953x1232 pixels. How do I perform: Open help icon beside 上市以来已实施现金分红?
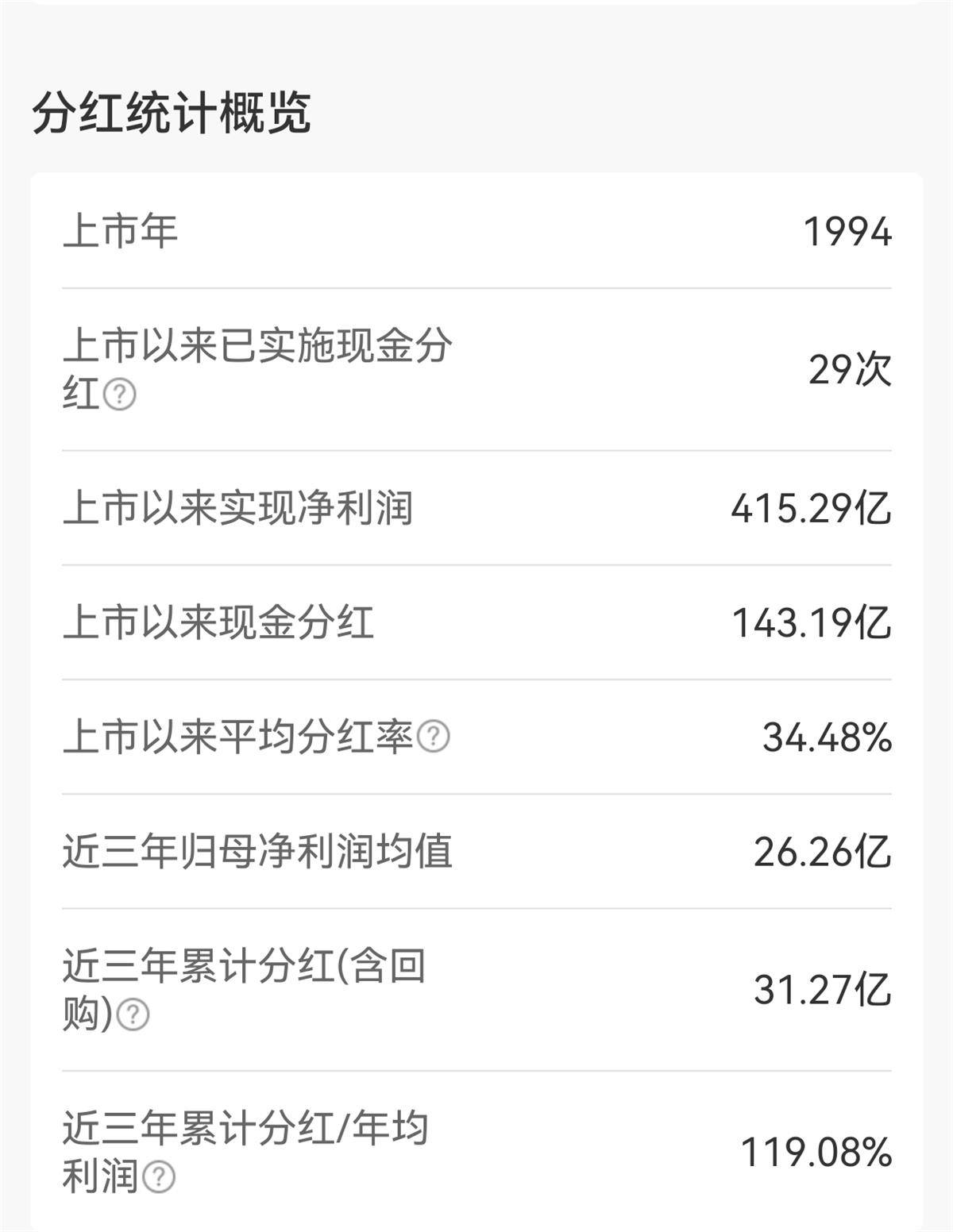point(119,394)
